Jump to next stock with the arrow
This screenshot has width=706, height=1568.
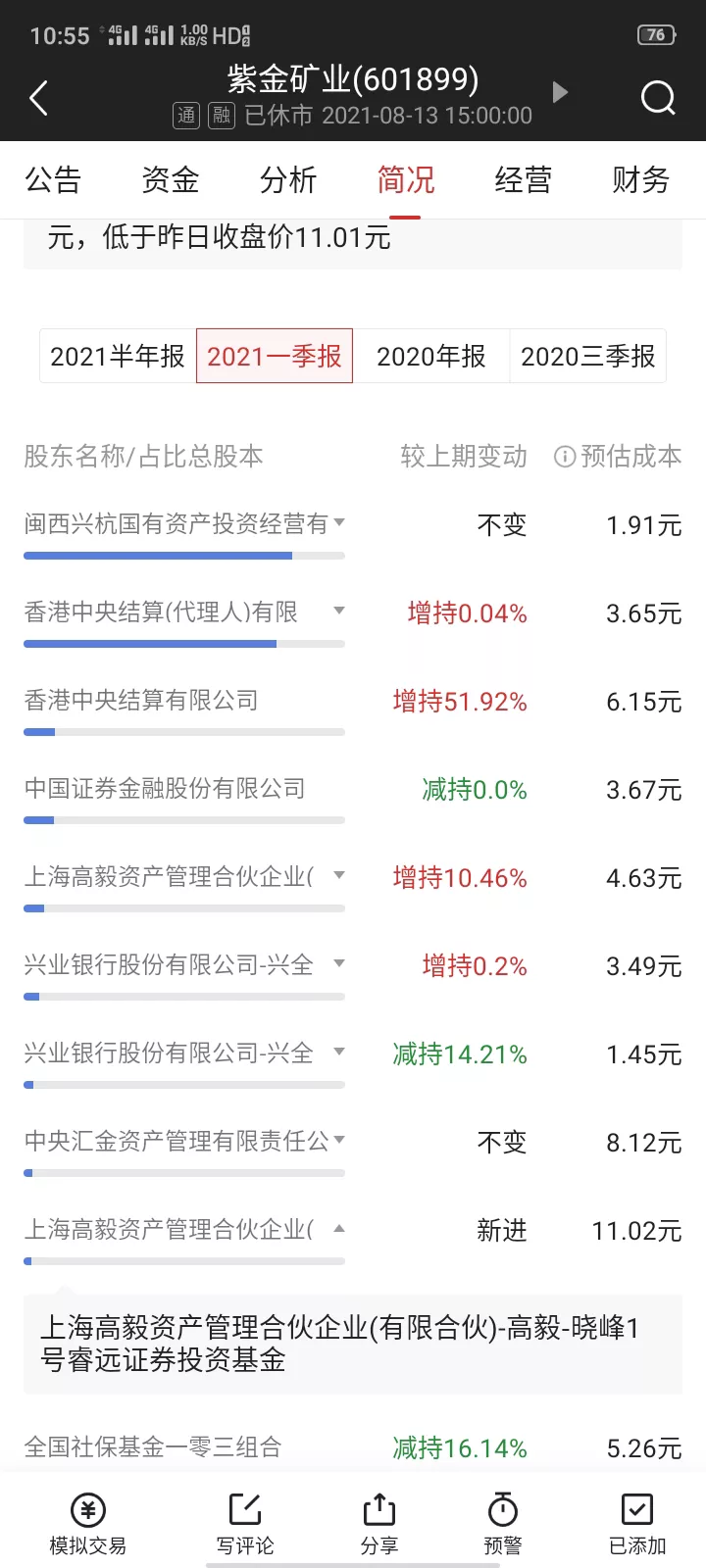[560, 93]
